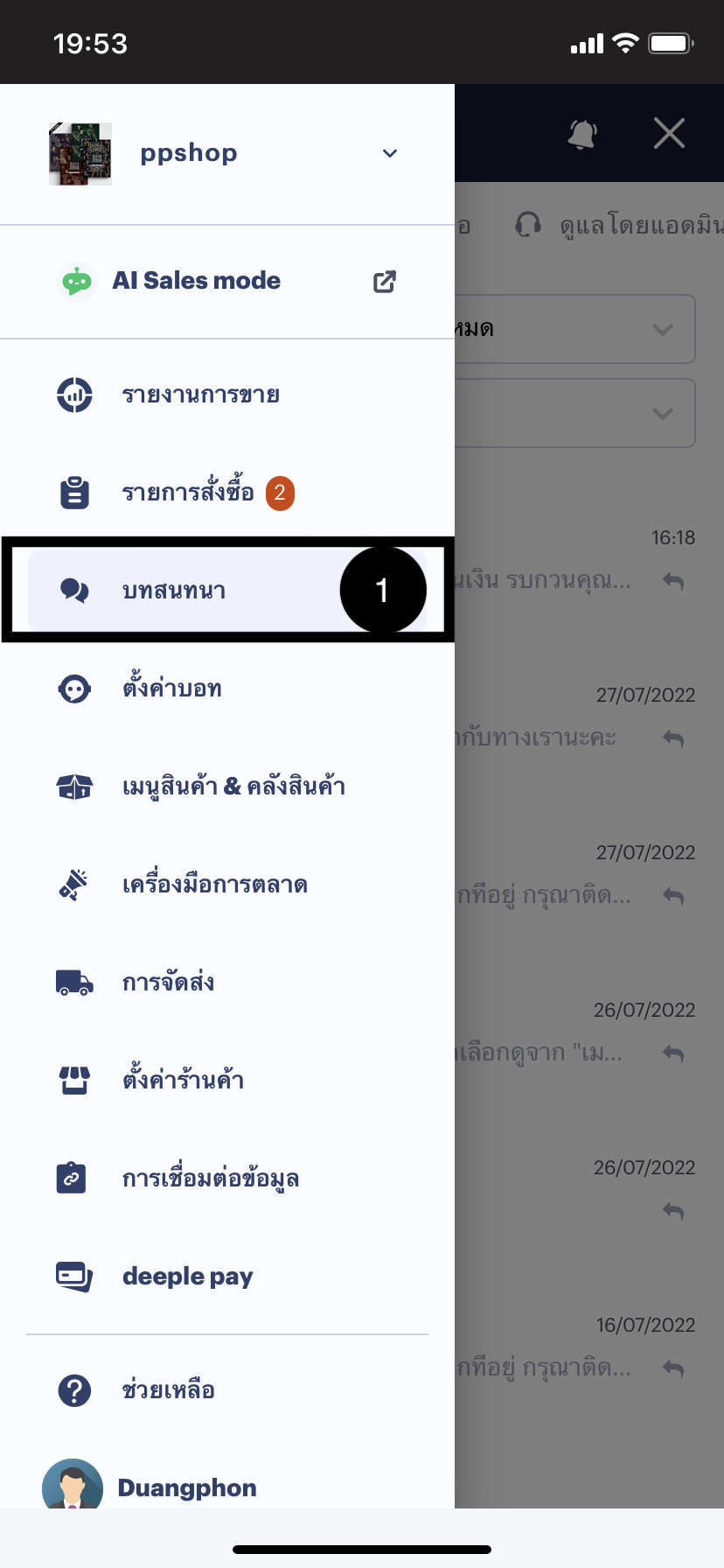Open deeple pay
724x1568 pixels.
tap(187, 1277)
